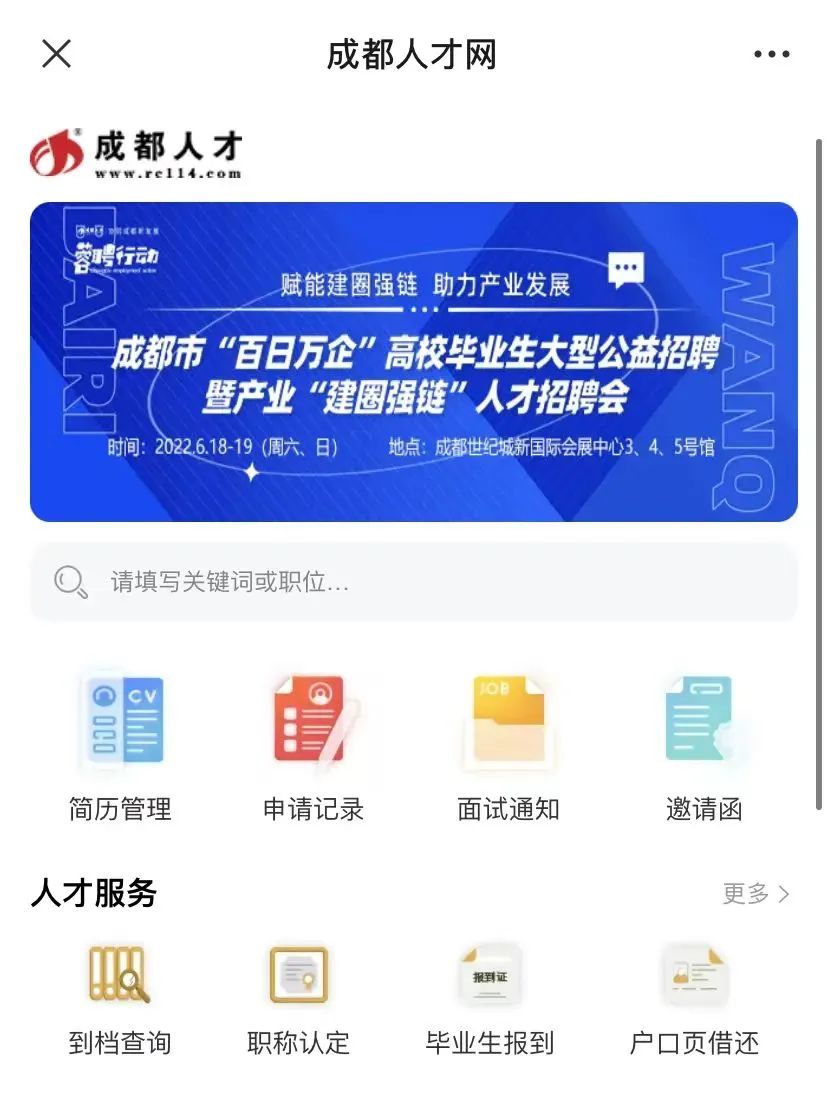Go to 户口页借还 service
The image size is (828, 1100).
(694, 1000)
